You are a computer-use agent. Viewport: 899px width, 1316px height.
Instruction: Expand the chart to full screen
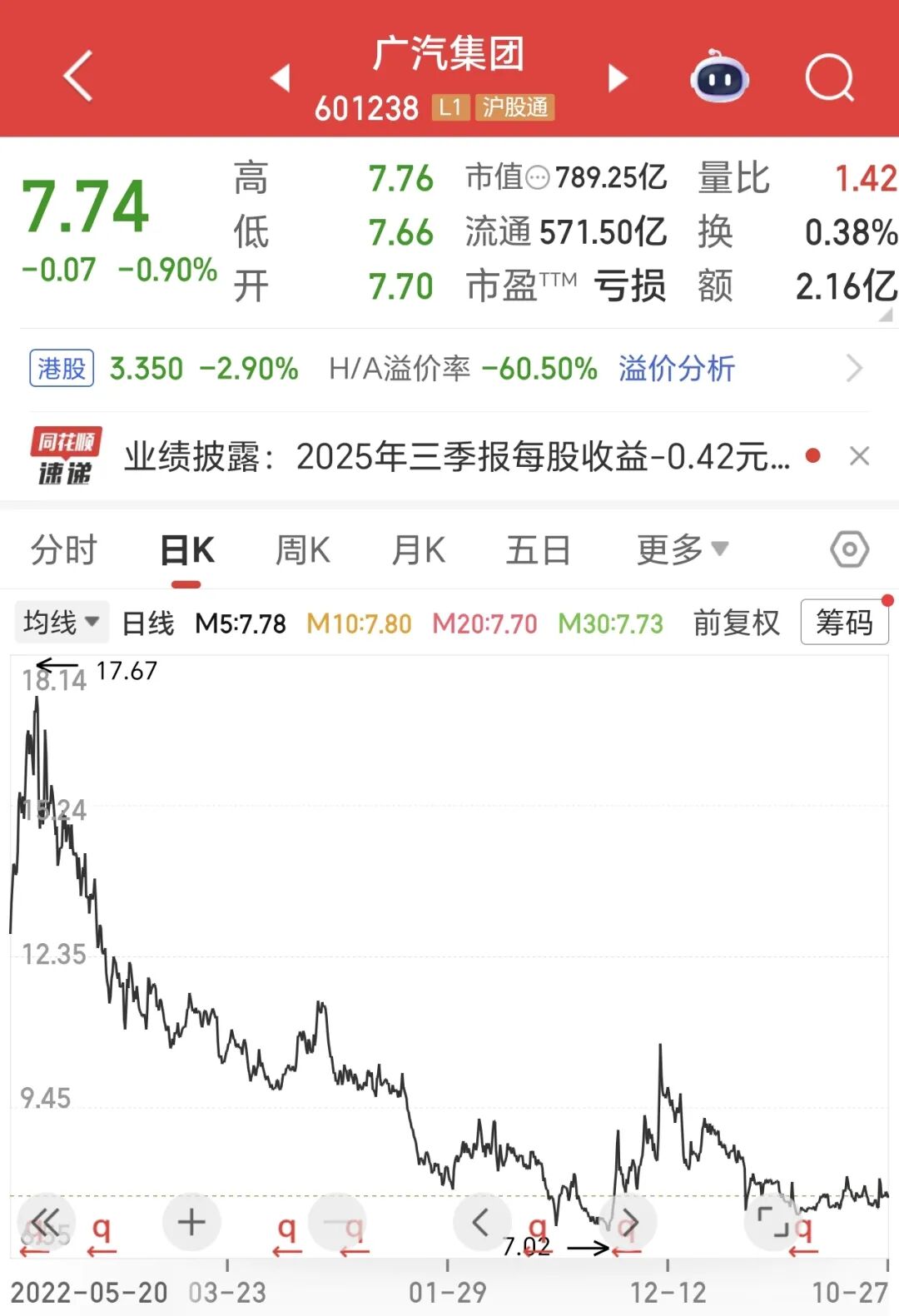click(x=772, y=1222)
